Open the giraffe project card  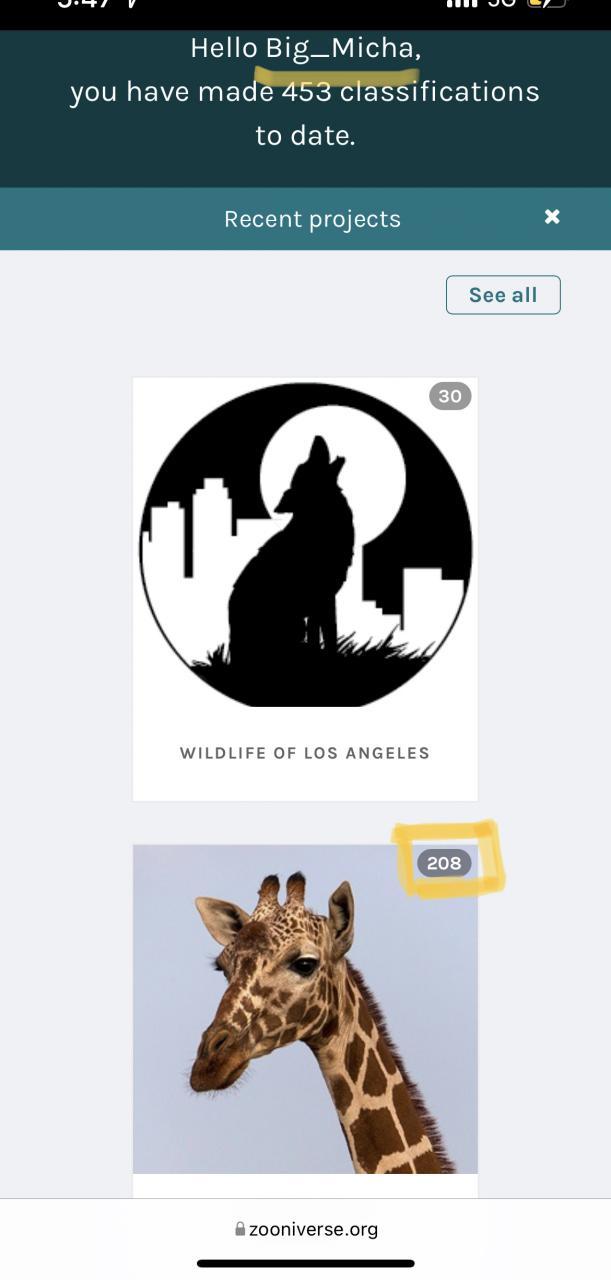point(305,1010)
